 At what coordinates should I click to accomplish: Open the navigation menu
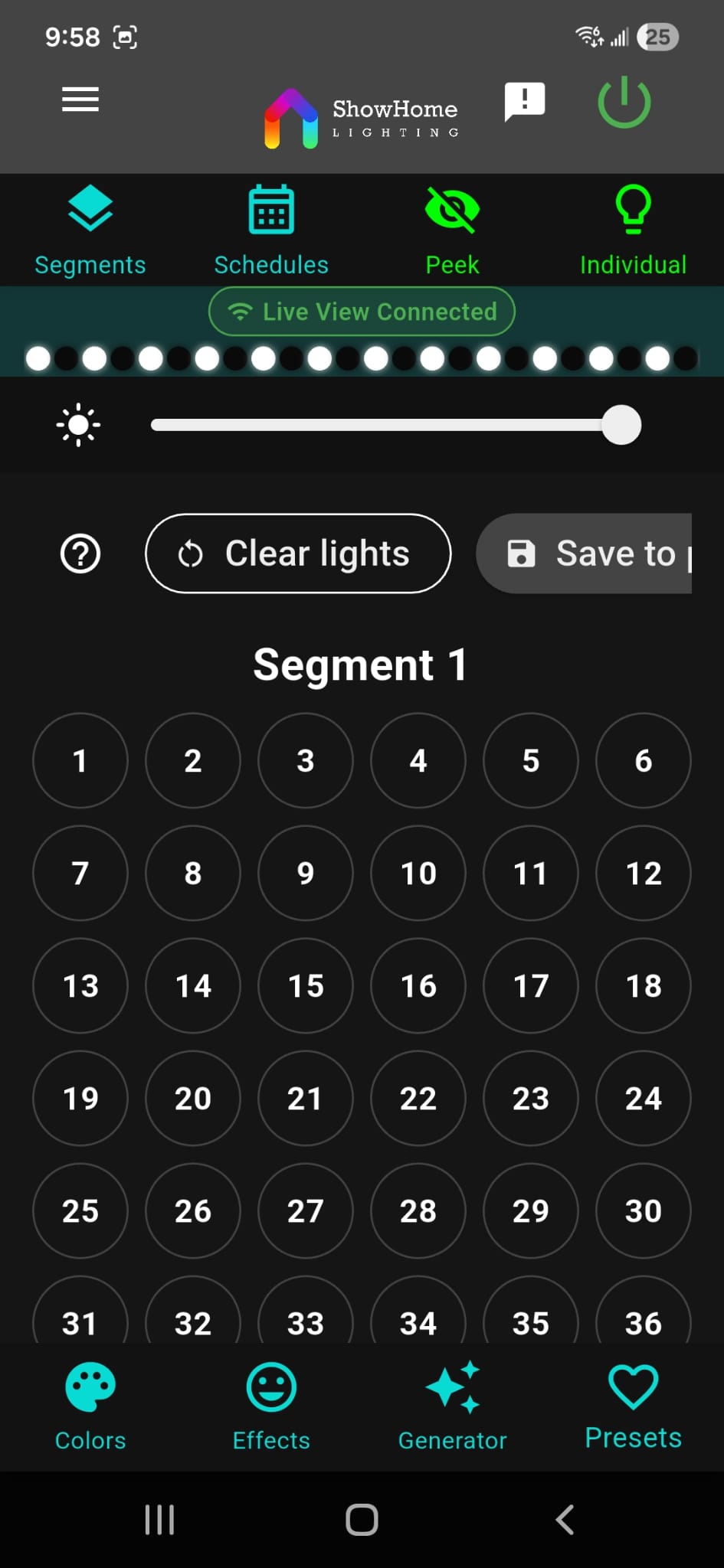click(x=80, y=99)
